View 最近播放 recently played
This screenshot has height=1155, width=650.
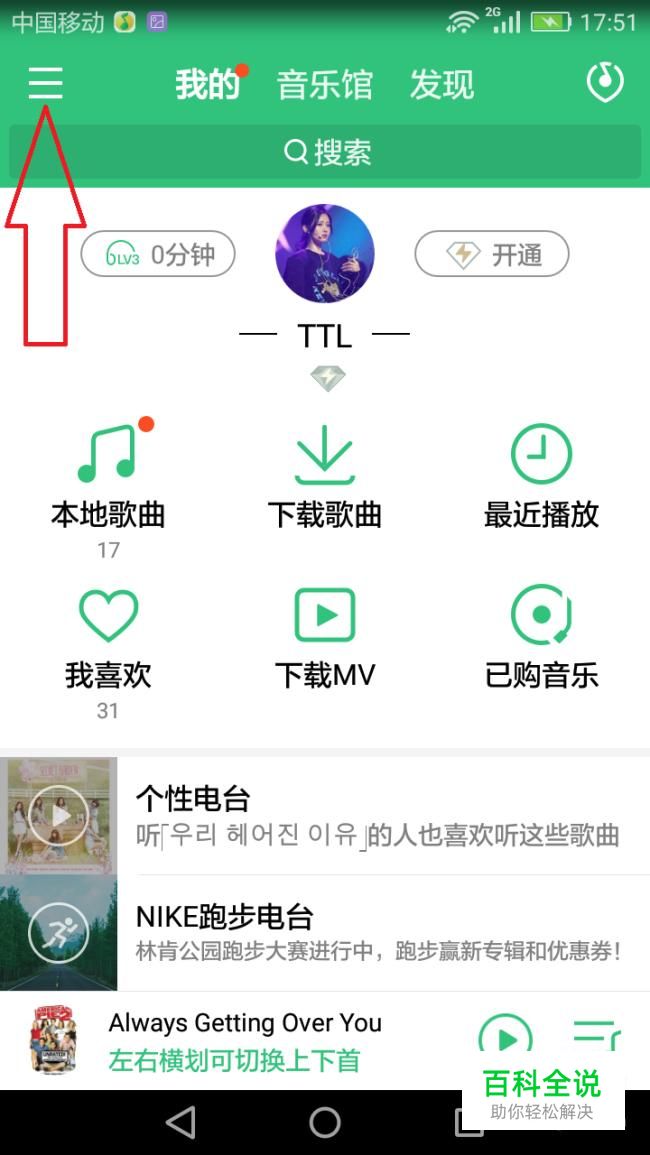(541, 475)
